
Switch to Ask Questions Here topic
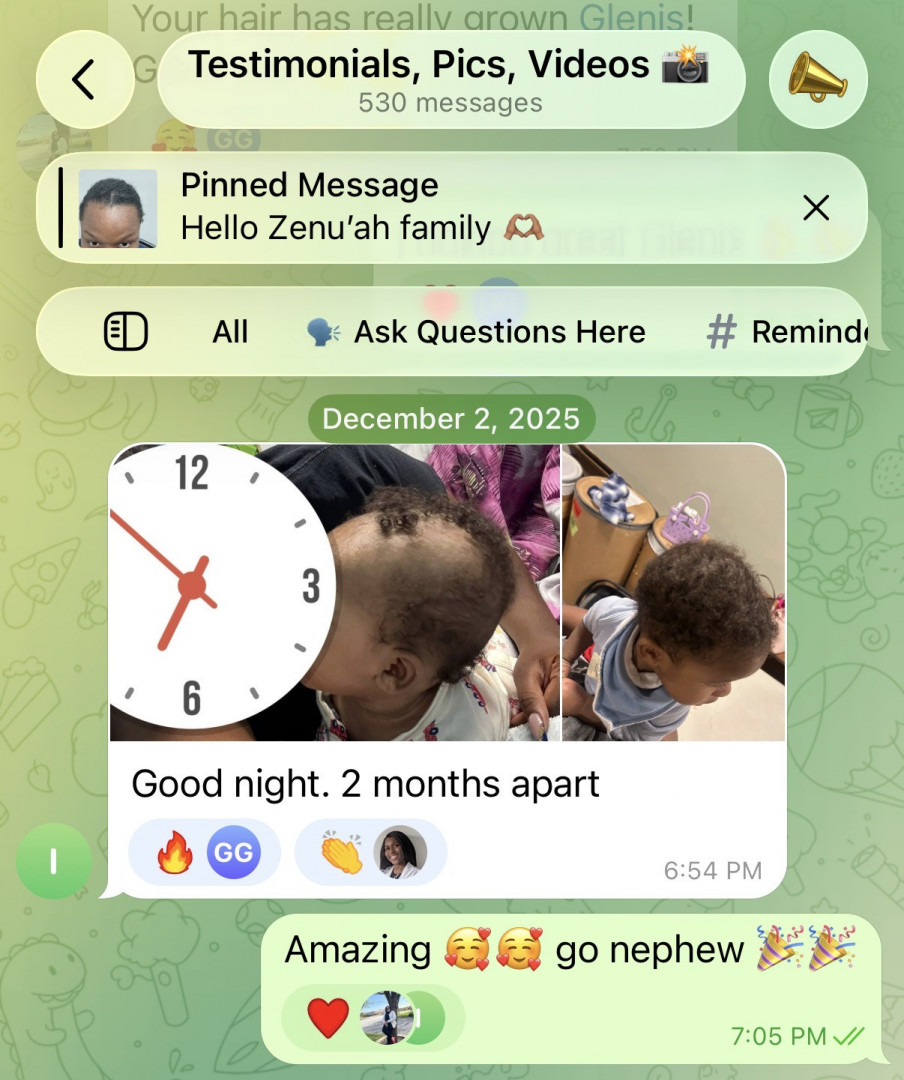[x=478, y=332]
